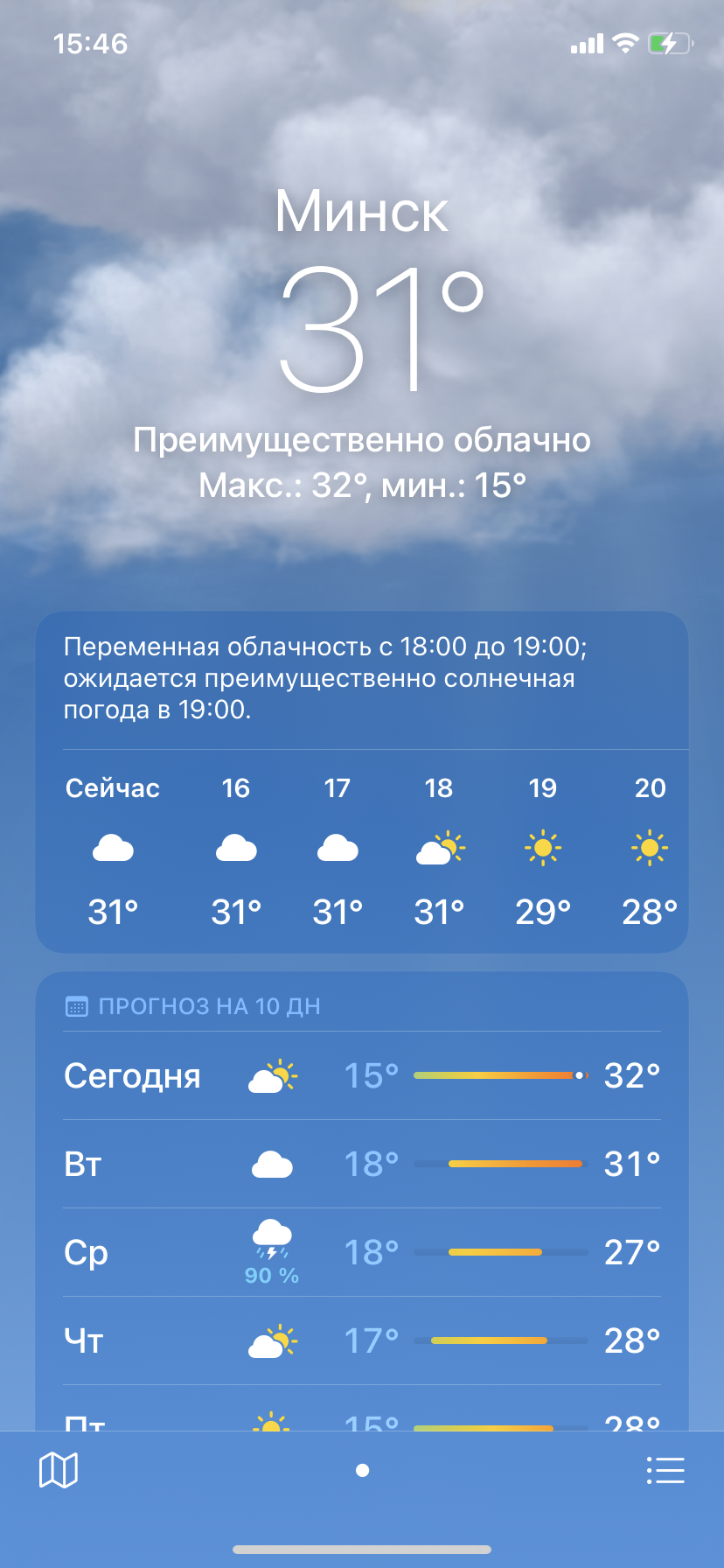Tap the battery charging indicator
Image resolution: width=724 pixels, height=1568 pixels.
click(669, 43)
